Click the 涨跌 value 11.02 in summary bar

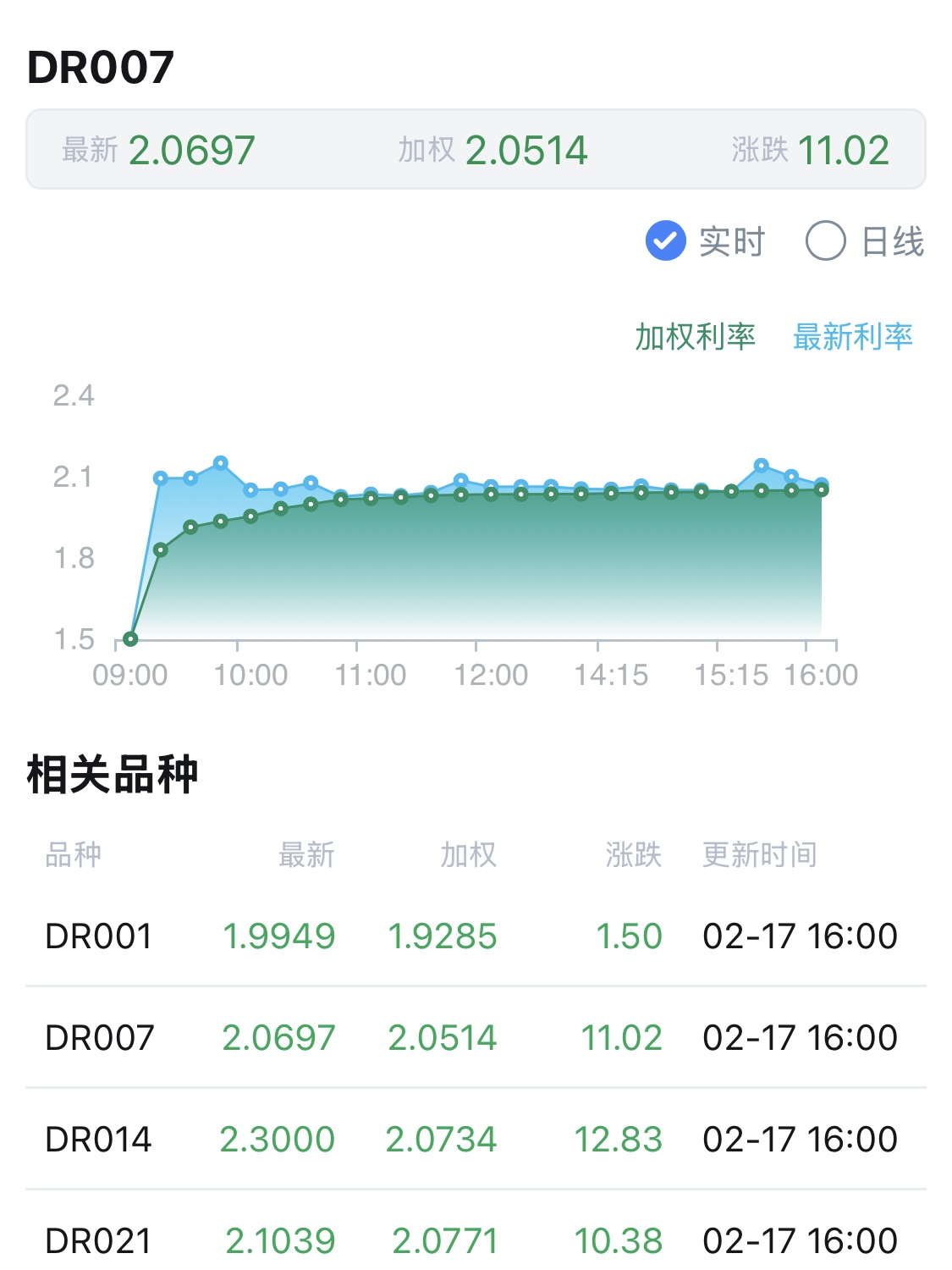(x=844, y=149)
